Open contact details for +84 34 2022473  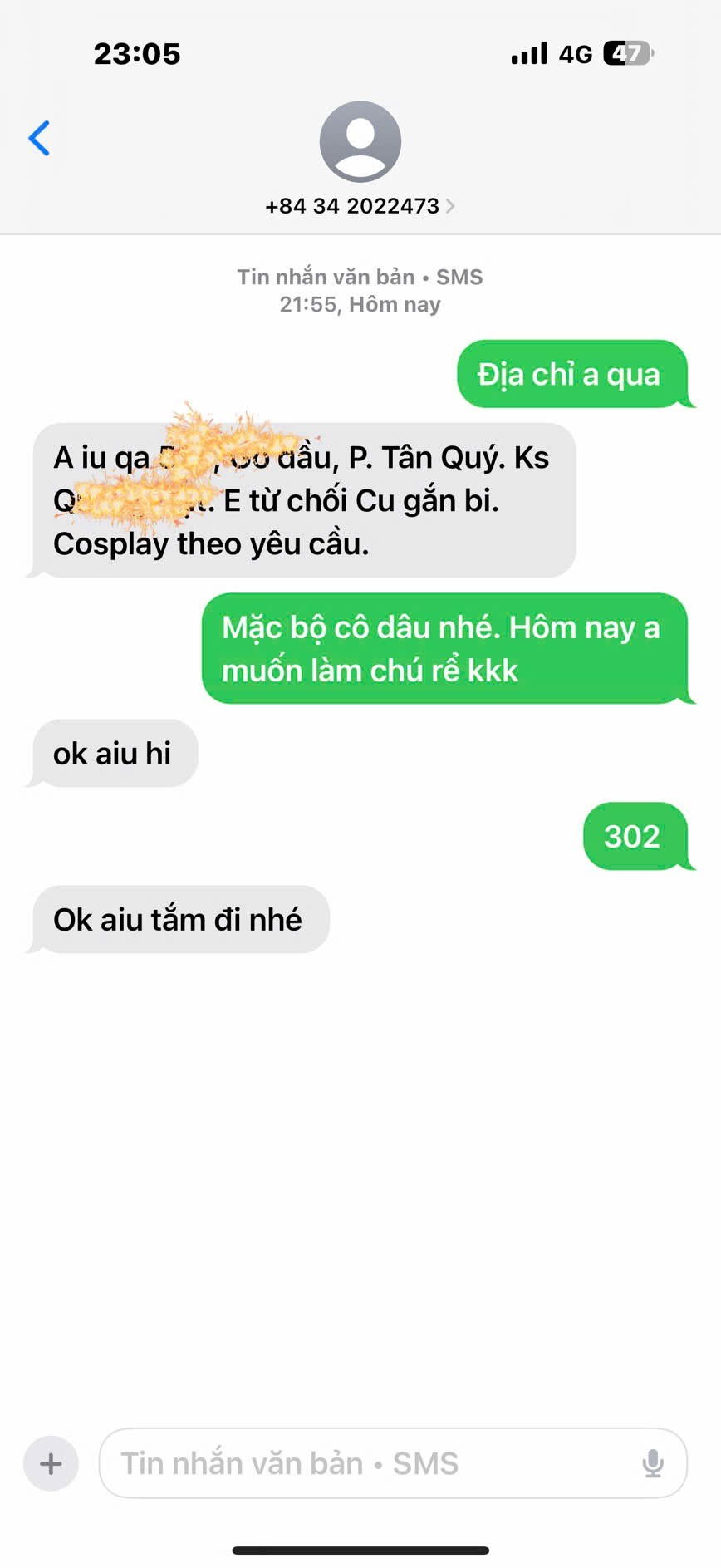(x=360, y=206)
